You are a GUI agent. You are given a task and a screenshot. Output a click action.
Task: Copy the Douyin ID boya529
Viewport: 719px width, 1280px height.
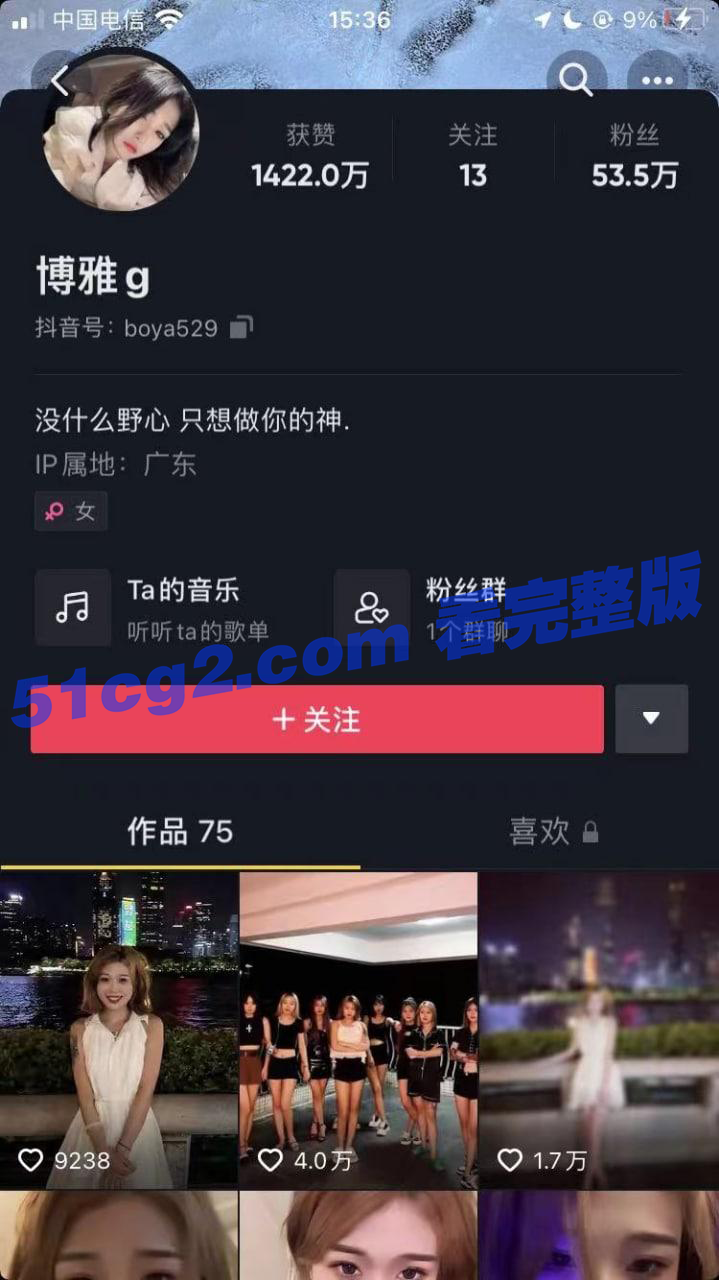click(x=241, y=327)
